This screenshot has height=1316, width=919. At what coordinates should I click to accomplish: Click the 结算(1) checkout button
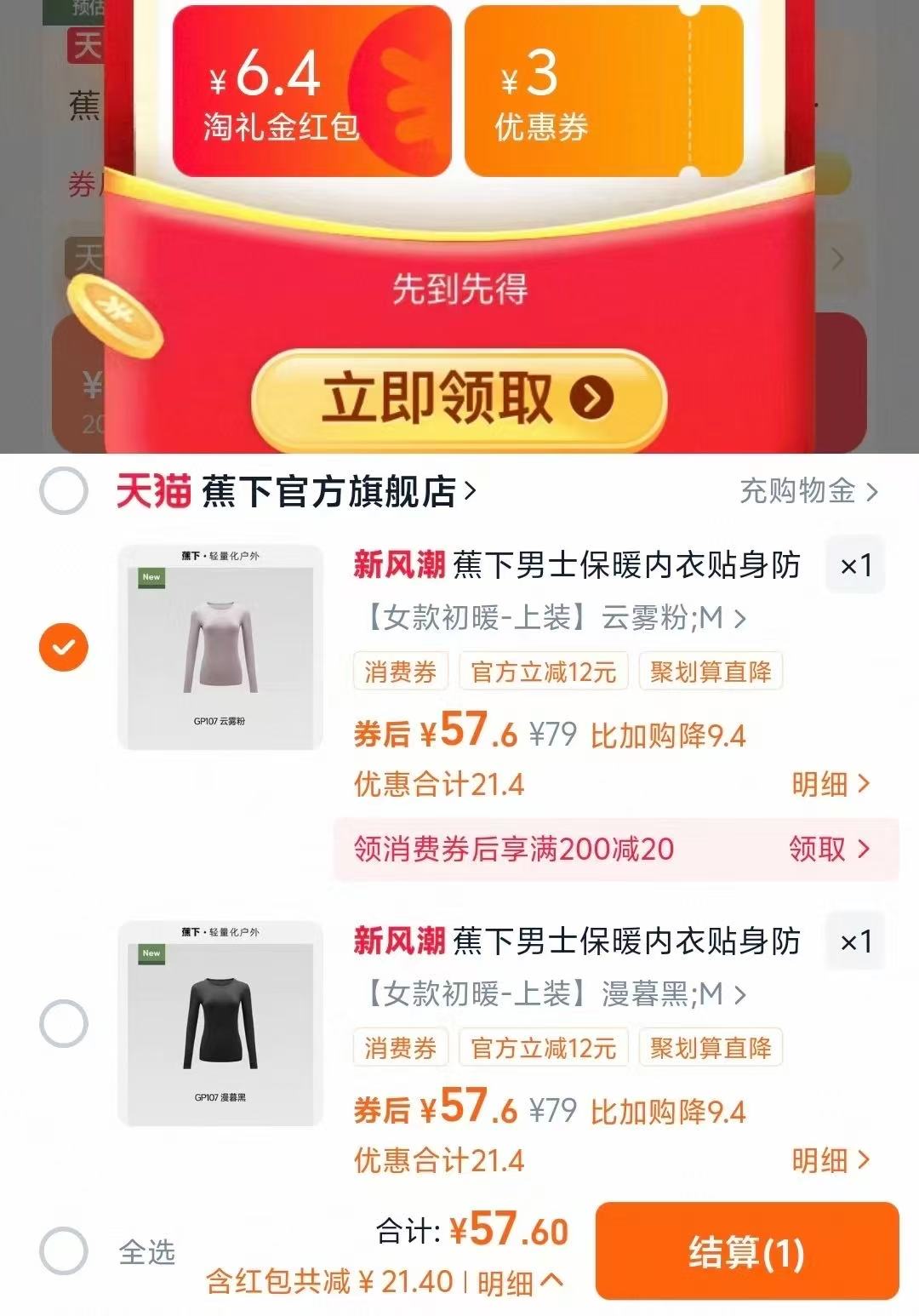(747, 1251)
